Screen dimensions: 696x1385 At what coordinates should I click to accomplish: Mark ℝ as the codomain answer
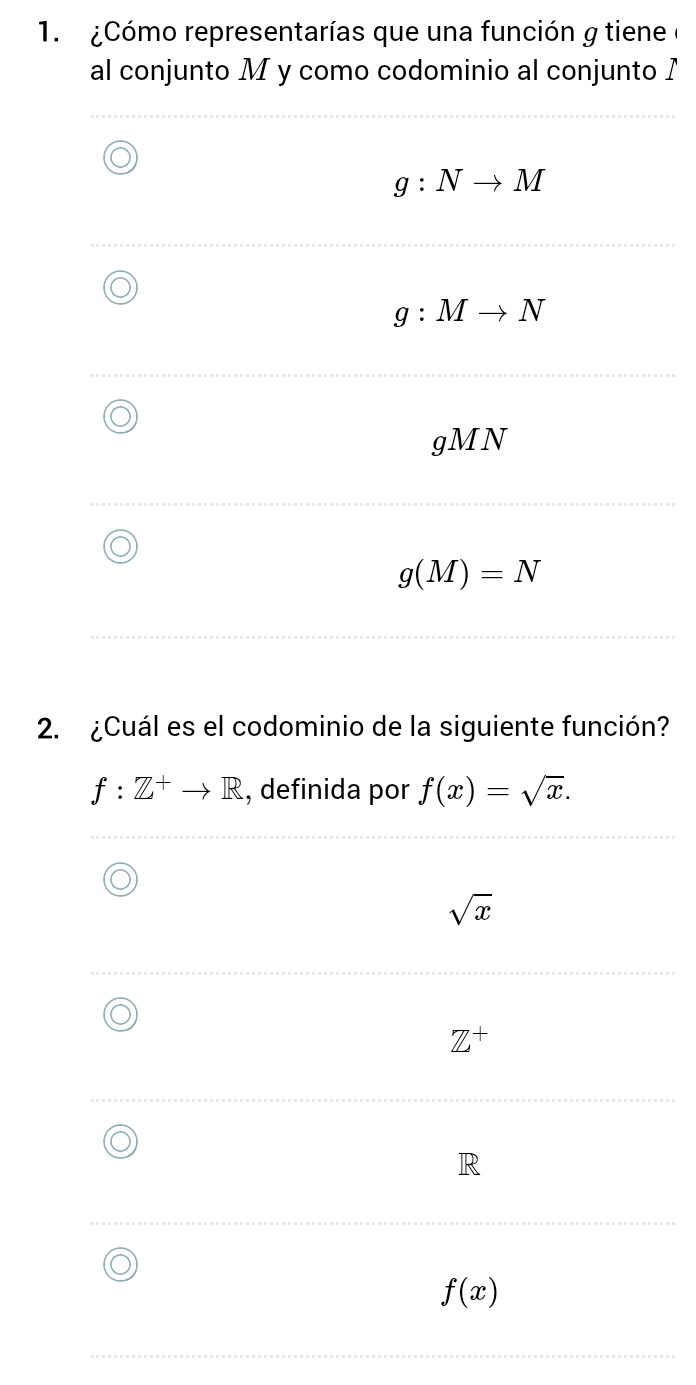(x=121, y=1141)
